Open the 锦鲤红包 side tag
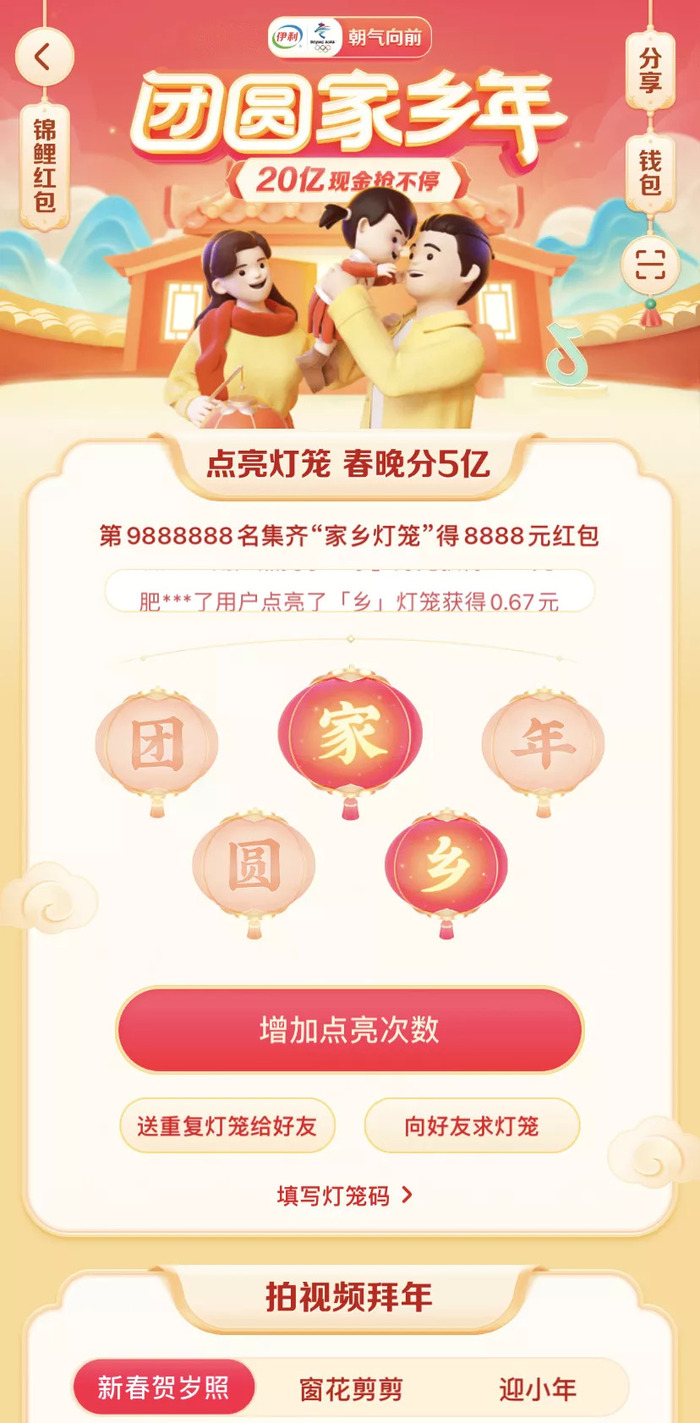The height and width of the screenshot is (1423, 700). [x=44, y=167]
